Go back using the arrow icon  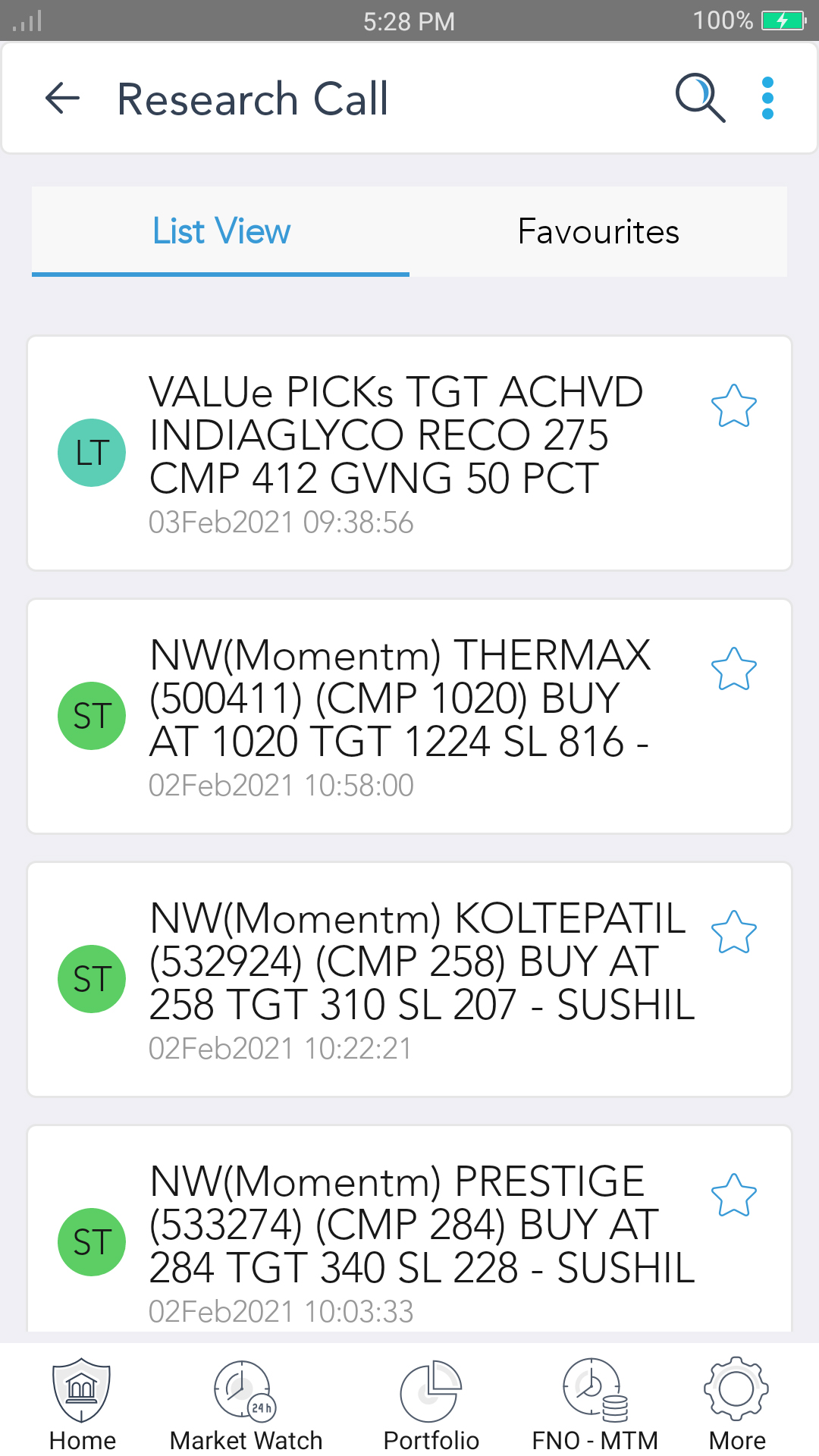(62, 99)
